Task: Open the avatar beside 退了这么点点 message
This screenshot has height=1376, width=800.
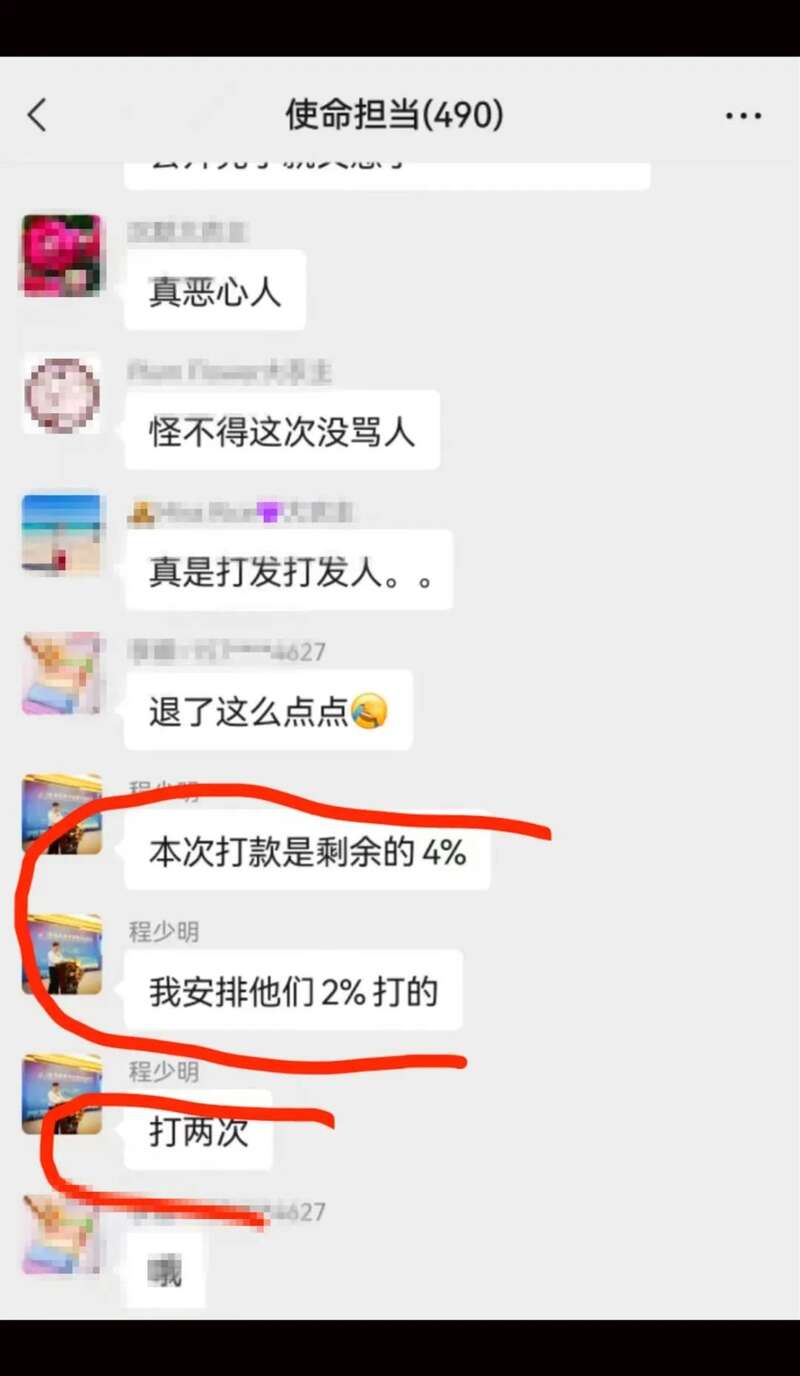Action: pyautogui.click(x=62, y=673)
